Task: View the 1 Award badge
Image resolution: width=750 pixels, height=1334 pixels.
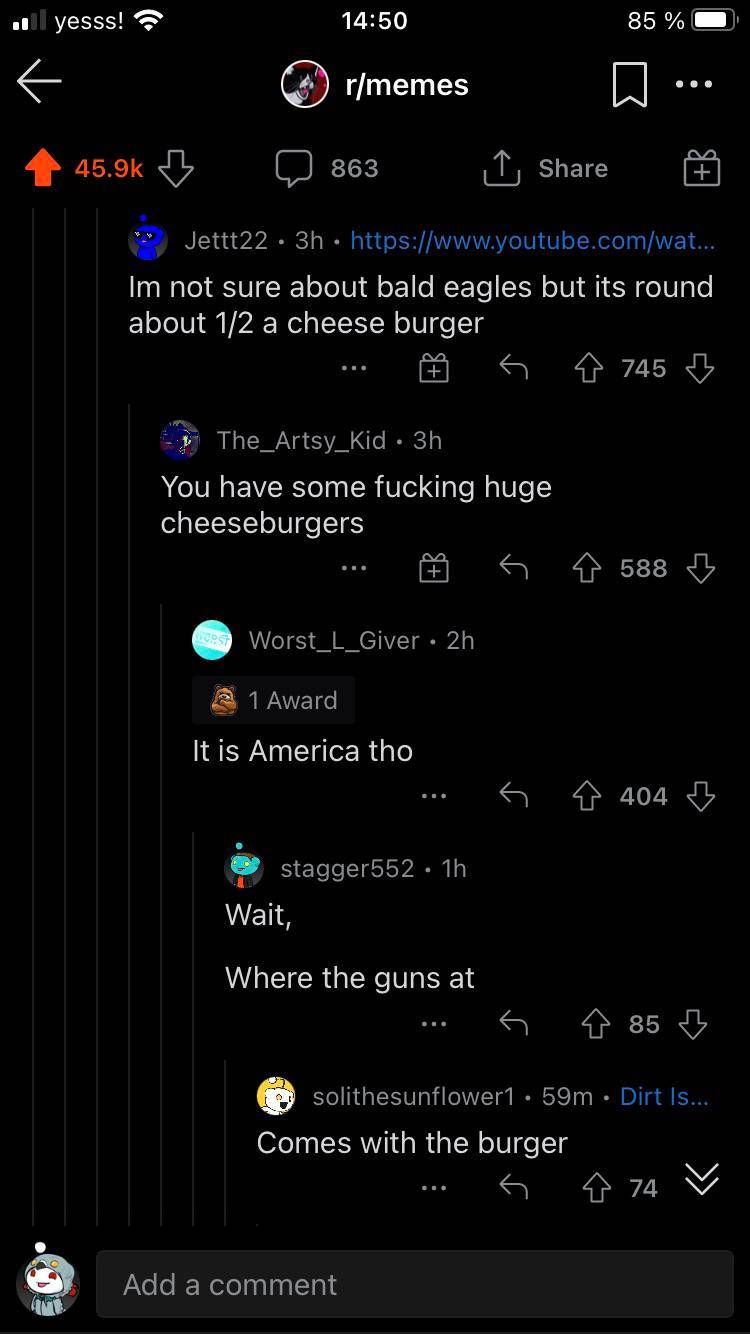Action: click(x=273, y=701)
